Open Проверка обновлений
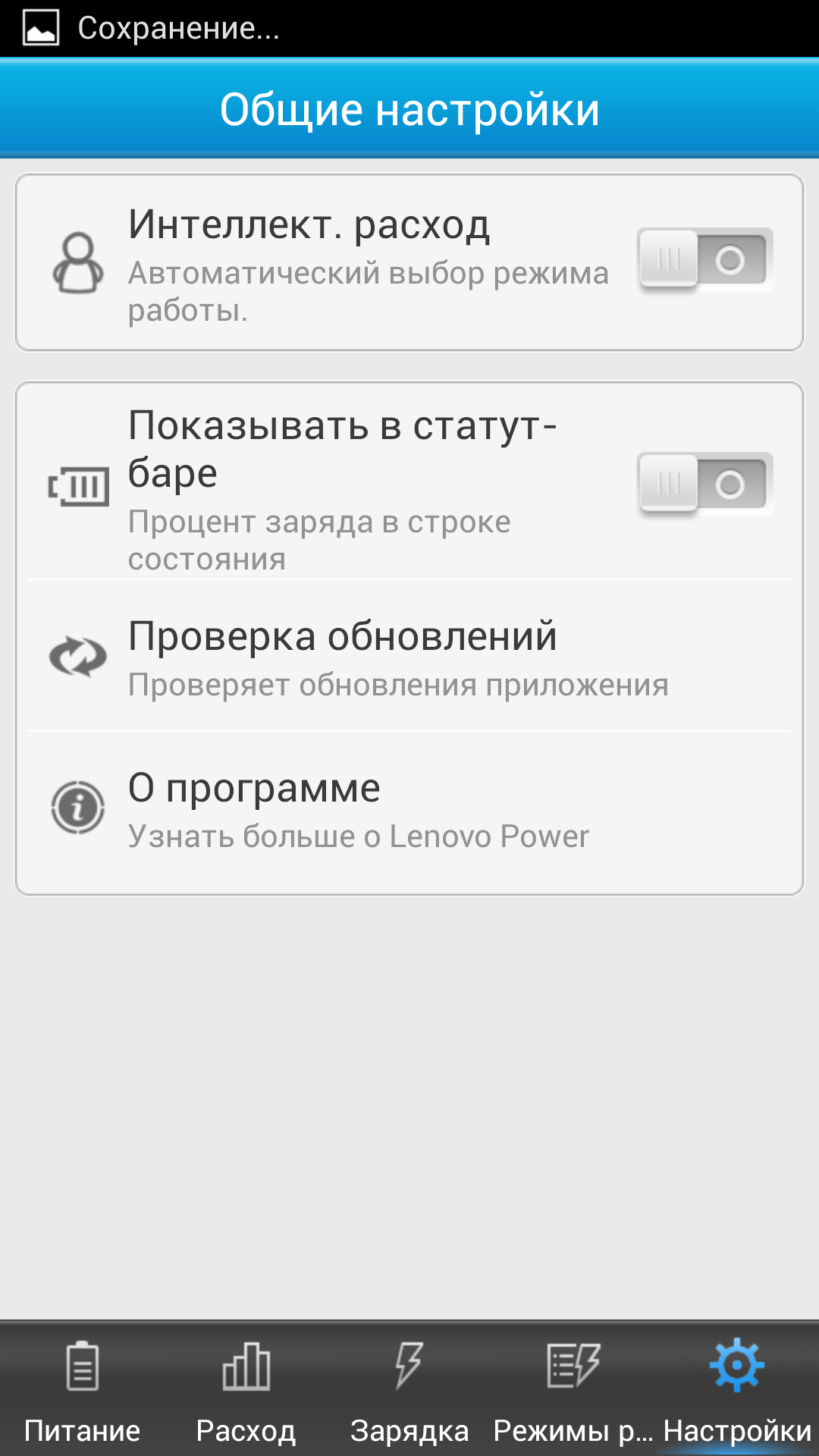Screen dimensions: 819x1456 tap(409, 657)
